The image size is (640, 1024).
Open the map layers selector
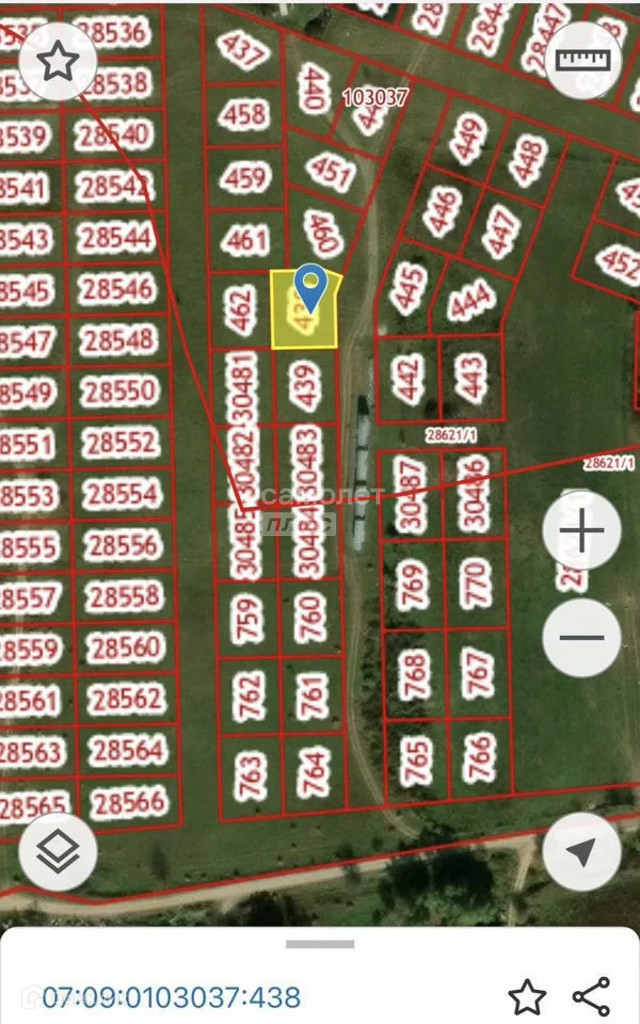tap(58, 852)
